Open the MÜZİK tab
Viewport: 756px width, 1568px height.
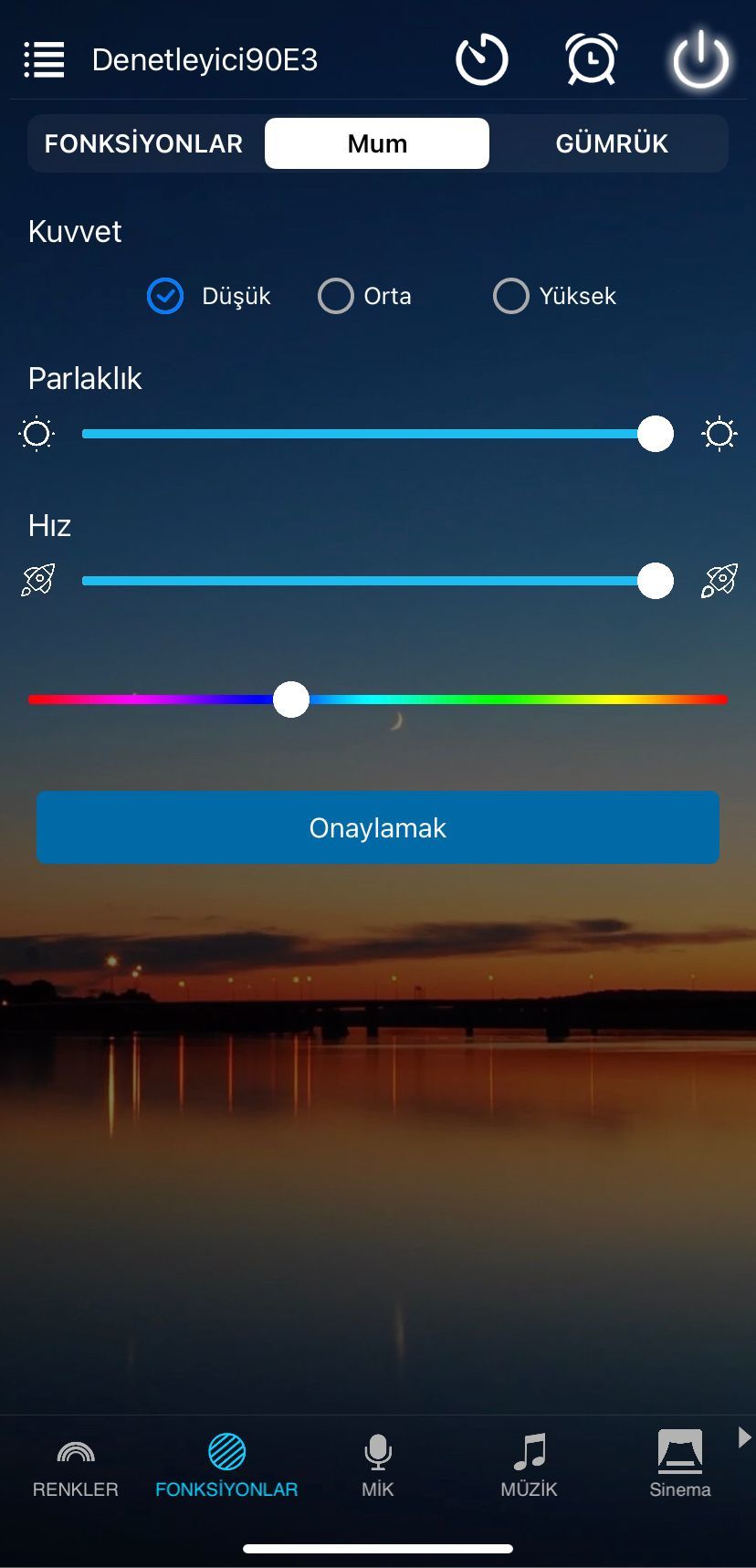pos(529,1465)
